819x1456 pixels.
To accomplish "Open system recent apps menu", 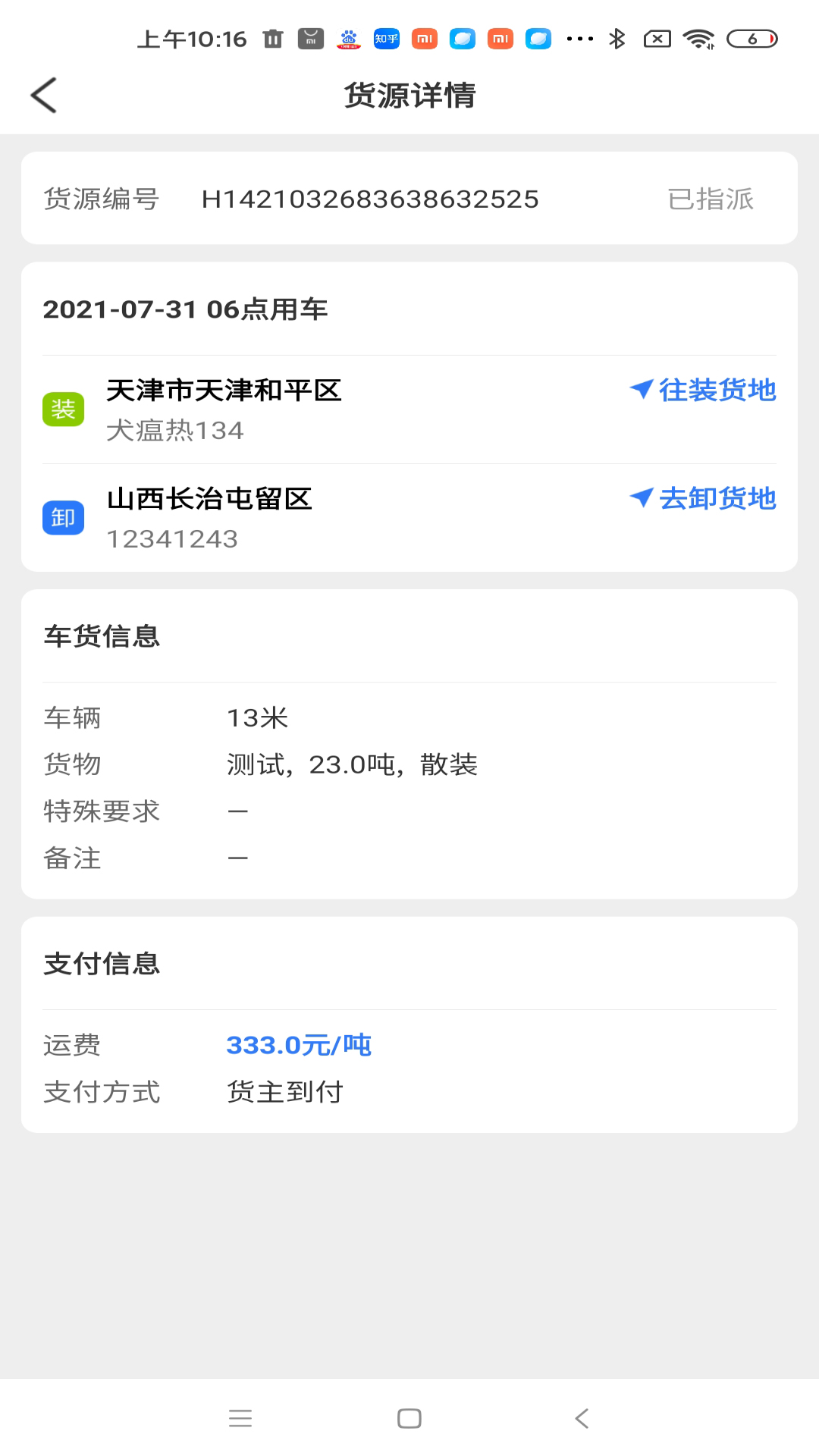I will point(240,1418).
